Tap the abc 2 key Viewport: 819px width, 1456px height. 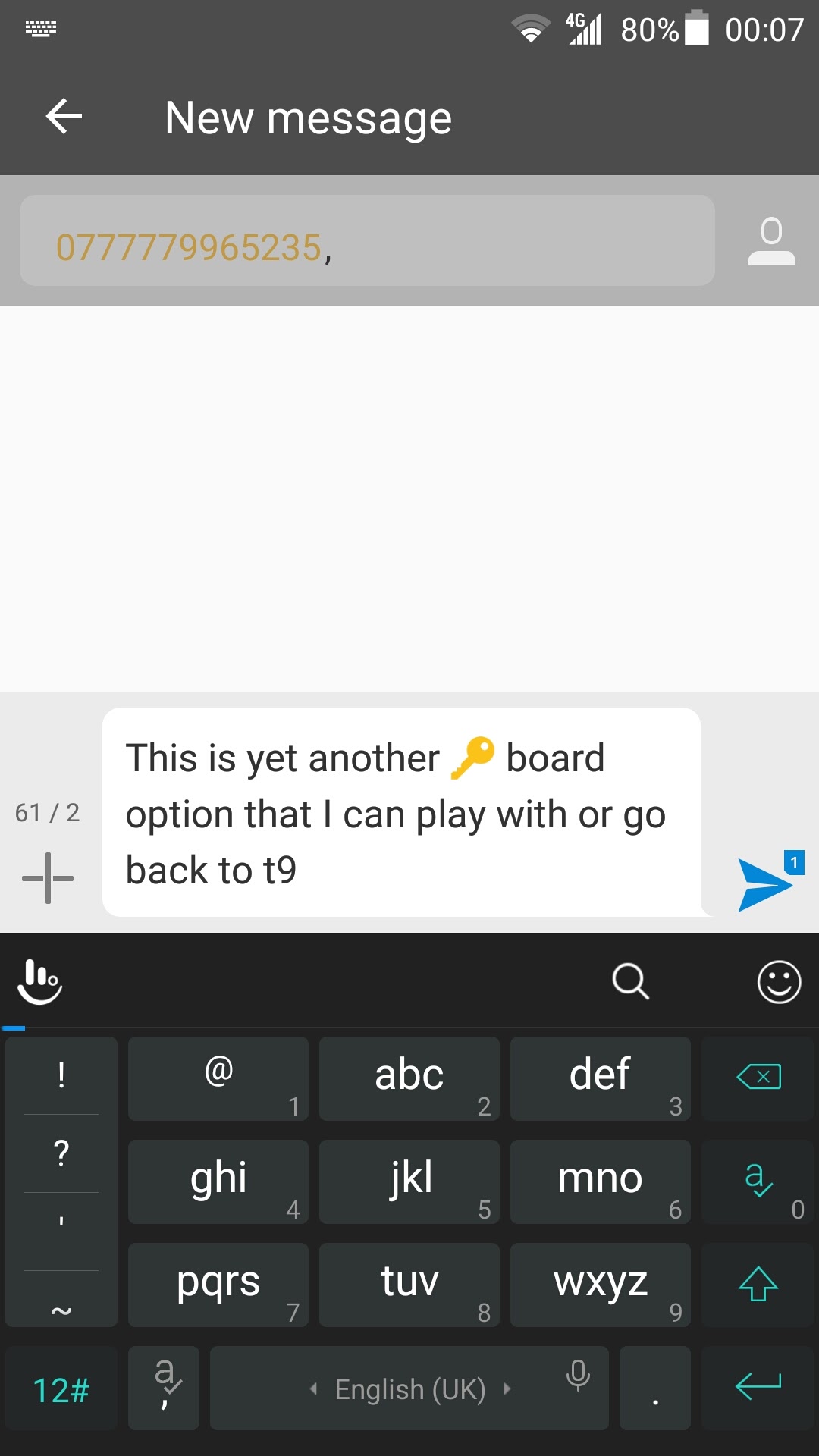point(409,1078)
